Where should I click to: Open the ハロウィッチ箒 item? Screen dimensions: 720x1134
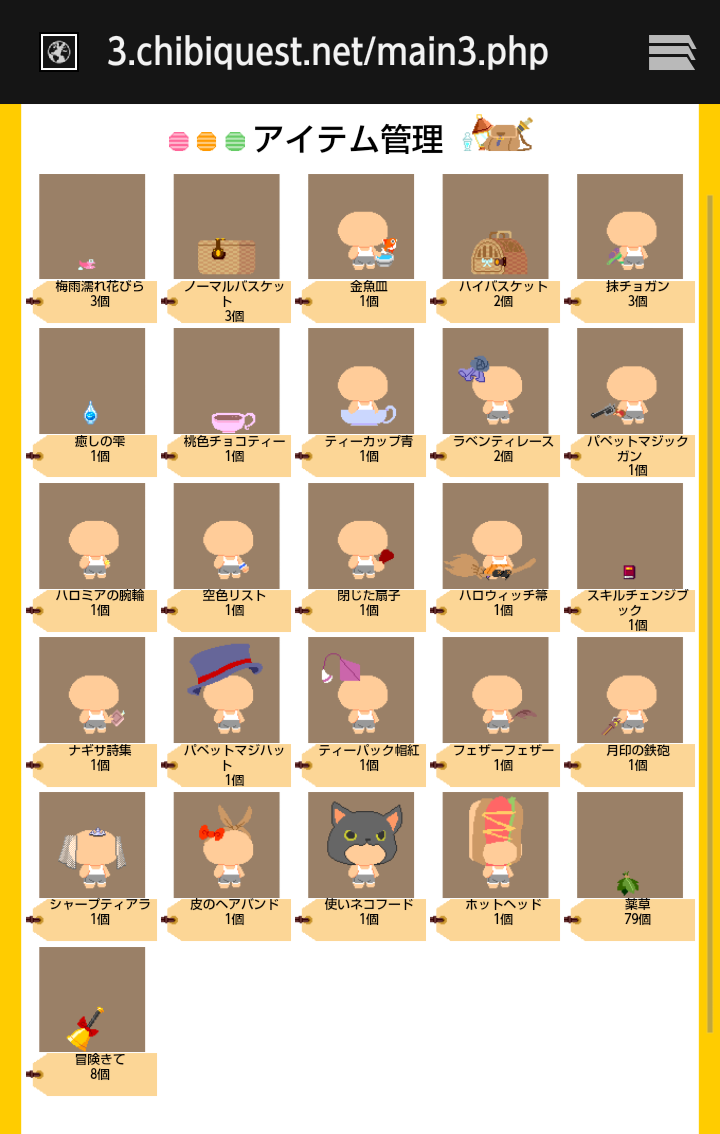point(496,536)
